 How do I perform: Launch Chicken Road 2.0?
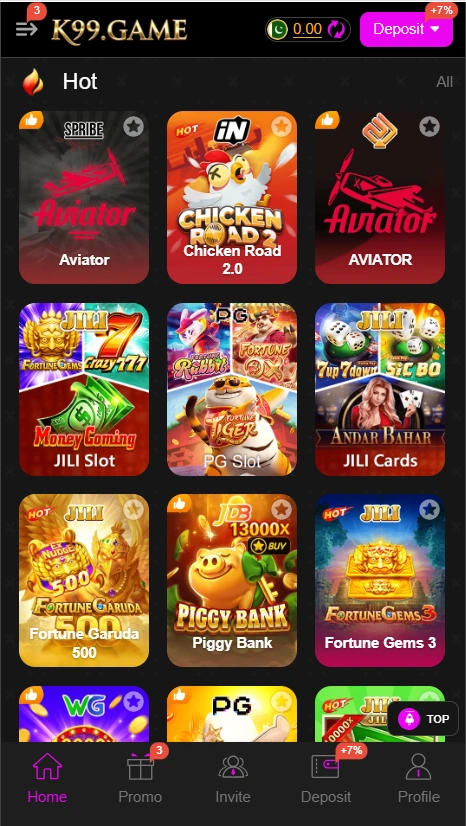click(x=232, y=197)
